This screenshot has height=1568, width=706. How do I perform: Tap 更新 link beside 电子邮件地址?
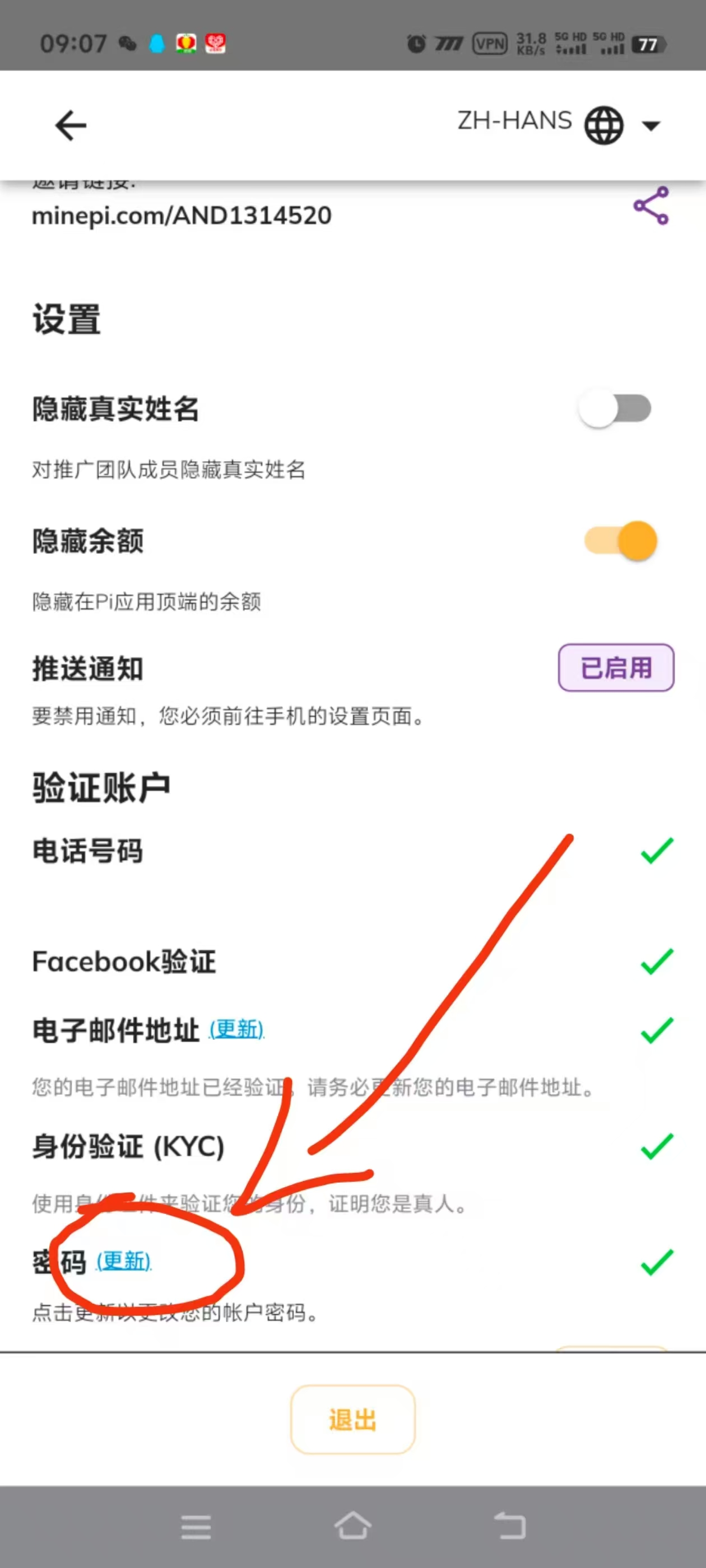coord(236,1029)
